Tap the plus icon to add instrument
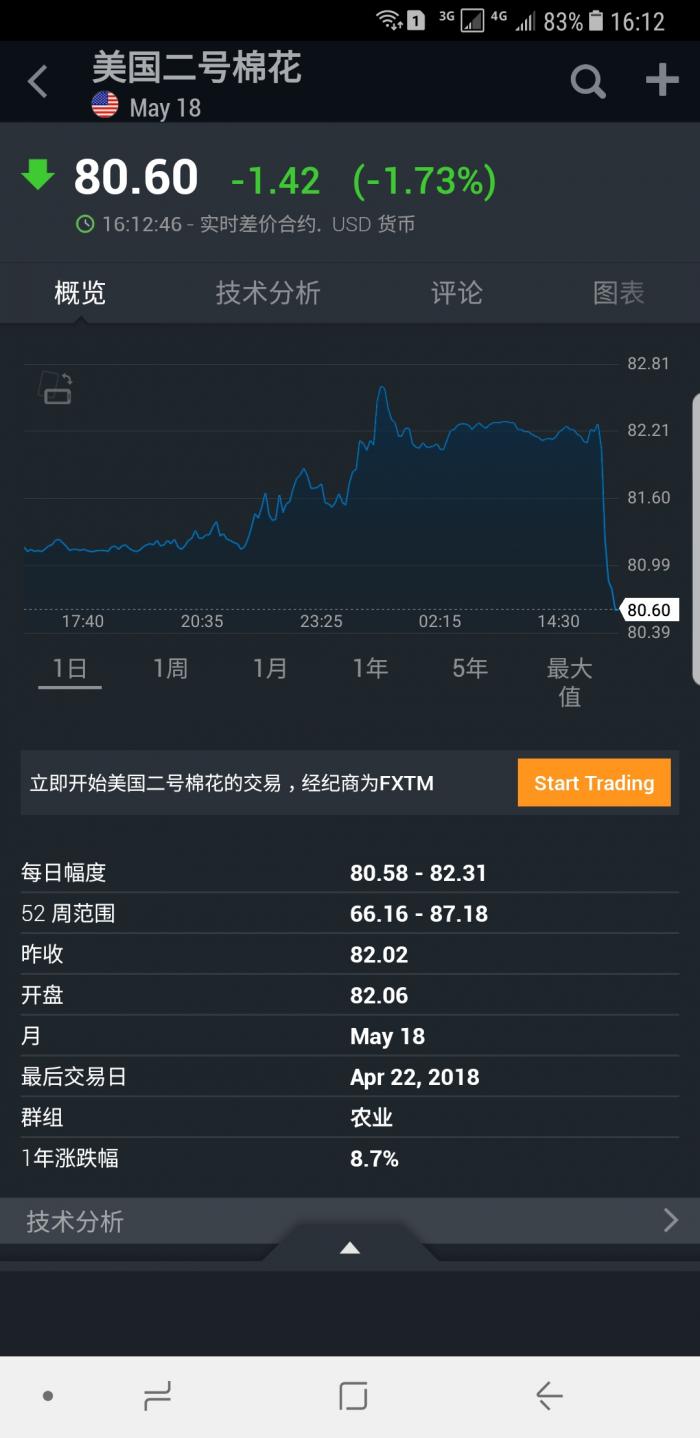Screen dimensions: 700x1438 pyautogui.click(x=662, y=81)
